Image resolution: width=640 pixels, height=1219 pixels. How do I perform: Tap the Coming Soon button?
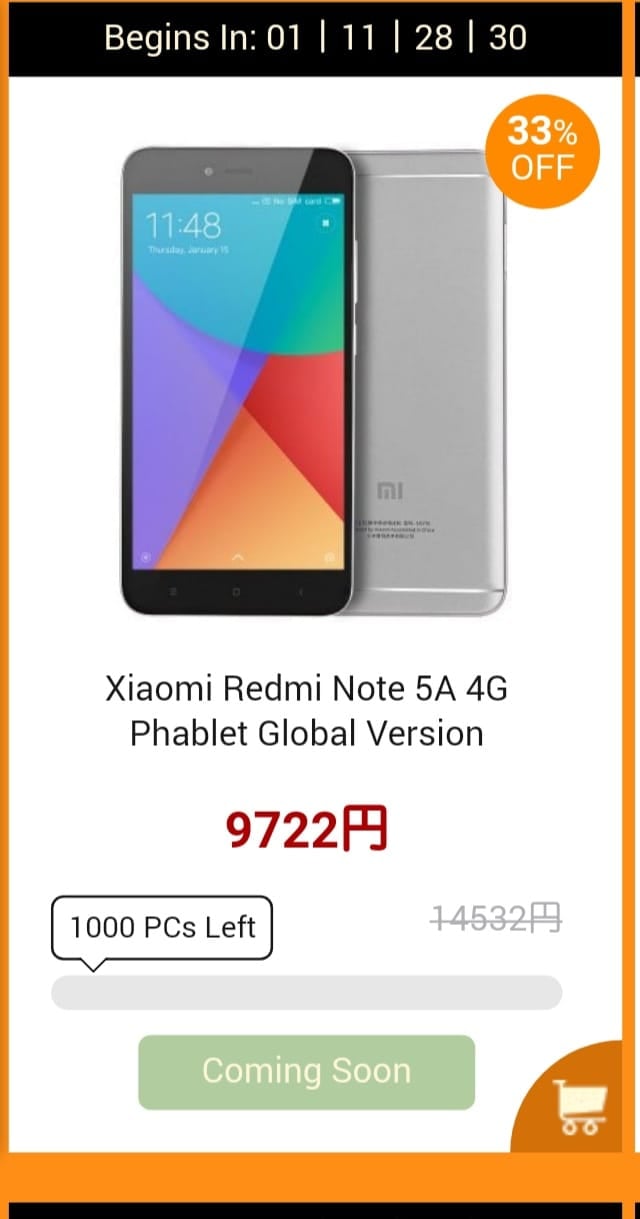(x=306, y=1071)
